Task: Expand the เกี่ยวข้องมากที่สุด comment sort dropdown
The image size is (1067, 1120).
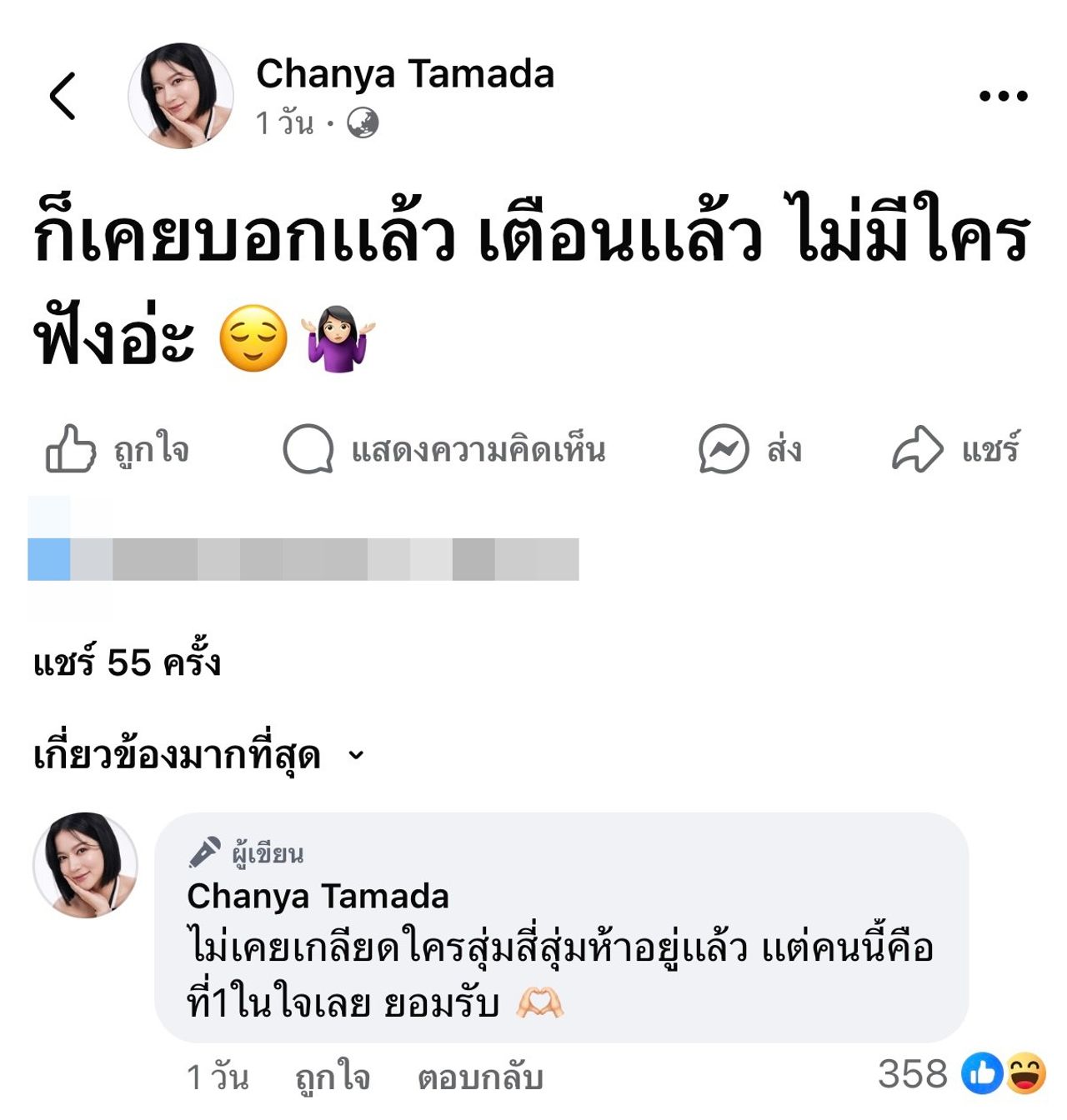Action: point(198,756)
